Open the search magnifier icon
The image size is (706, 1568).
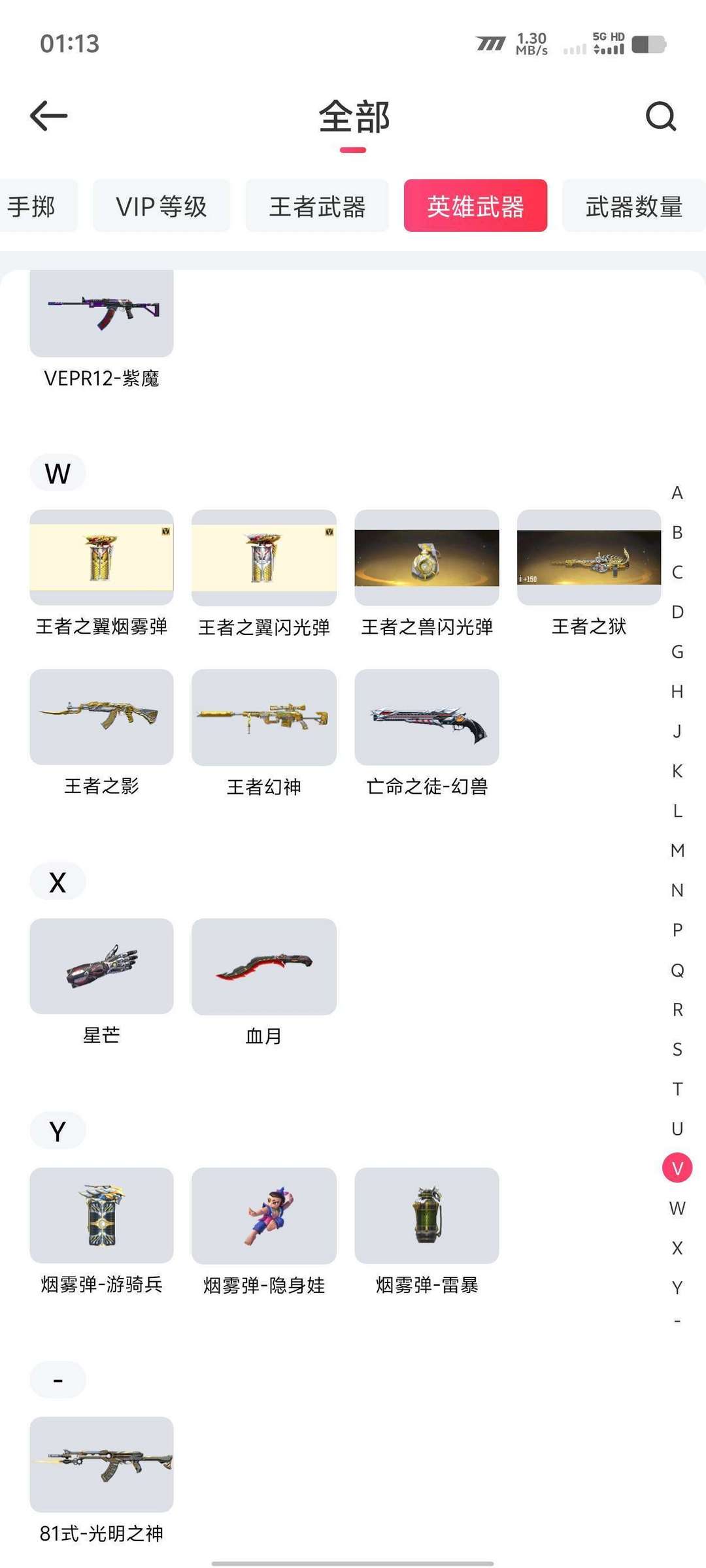pos(660,116)
